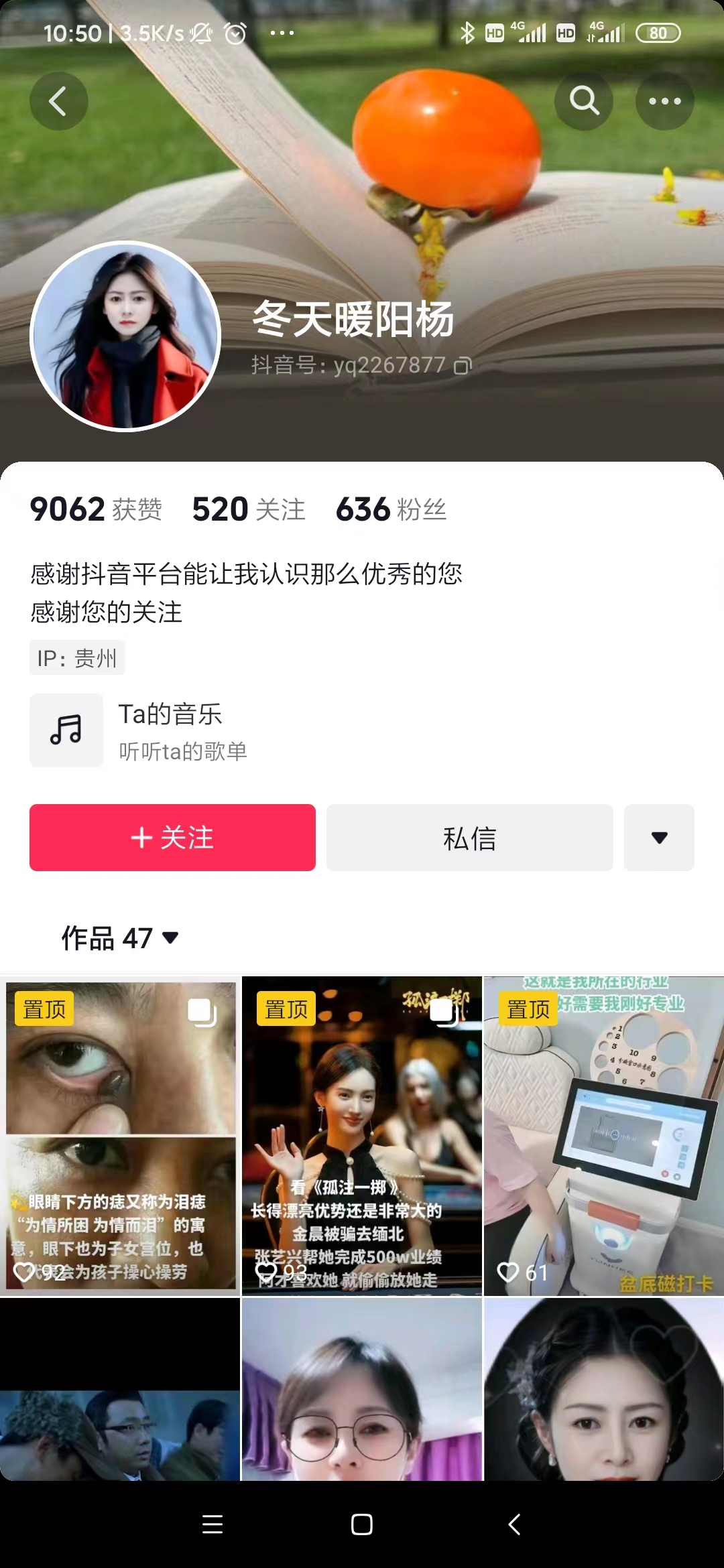The width and height of the screenshot is (724, 1568).
Task: Open the 636 粉丝 followers list
Action: coord(391,509)
